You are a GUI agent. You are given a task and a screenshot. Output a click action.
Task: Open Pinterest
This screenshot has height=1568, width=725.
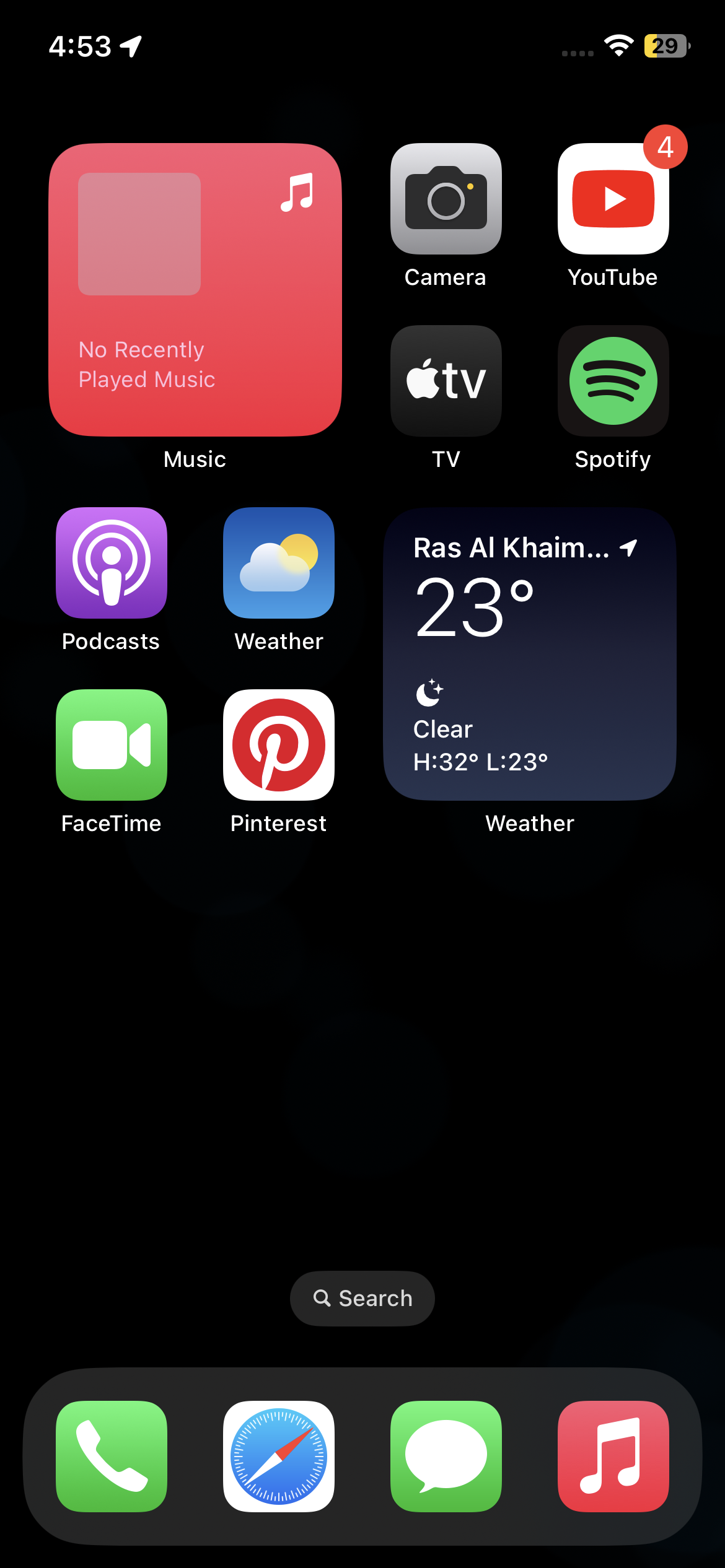(x=279, y=745)
